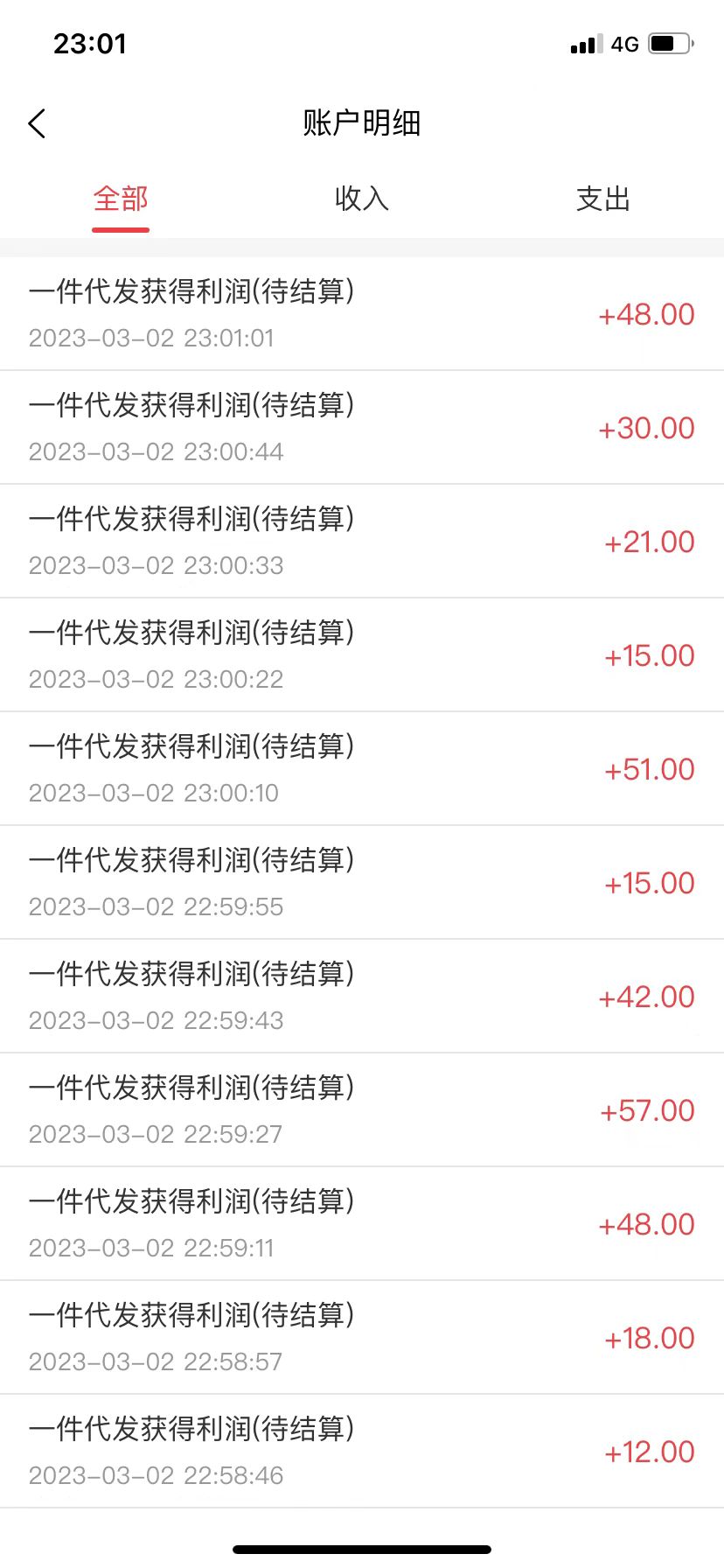The height and width of the screenshot is (1568, 724).
Task: Go back from the 账户明细 page
Action: click(37, 123)
